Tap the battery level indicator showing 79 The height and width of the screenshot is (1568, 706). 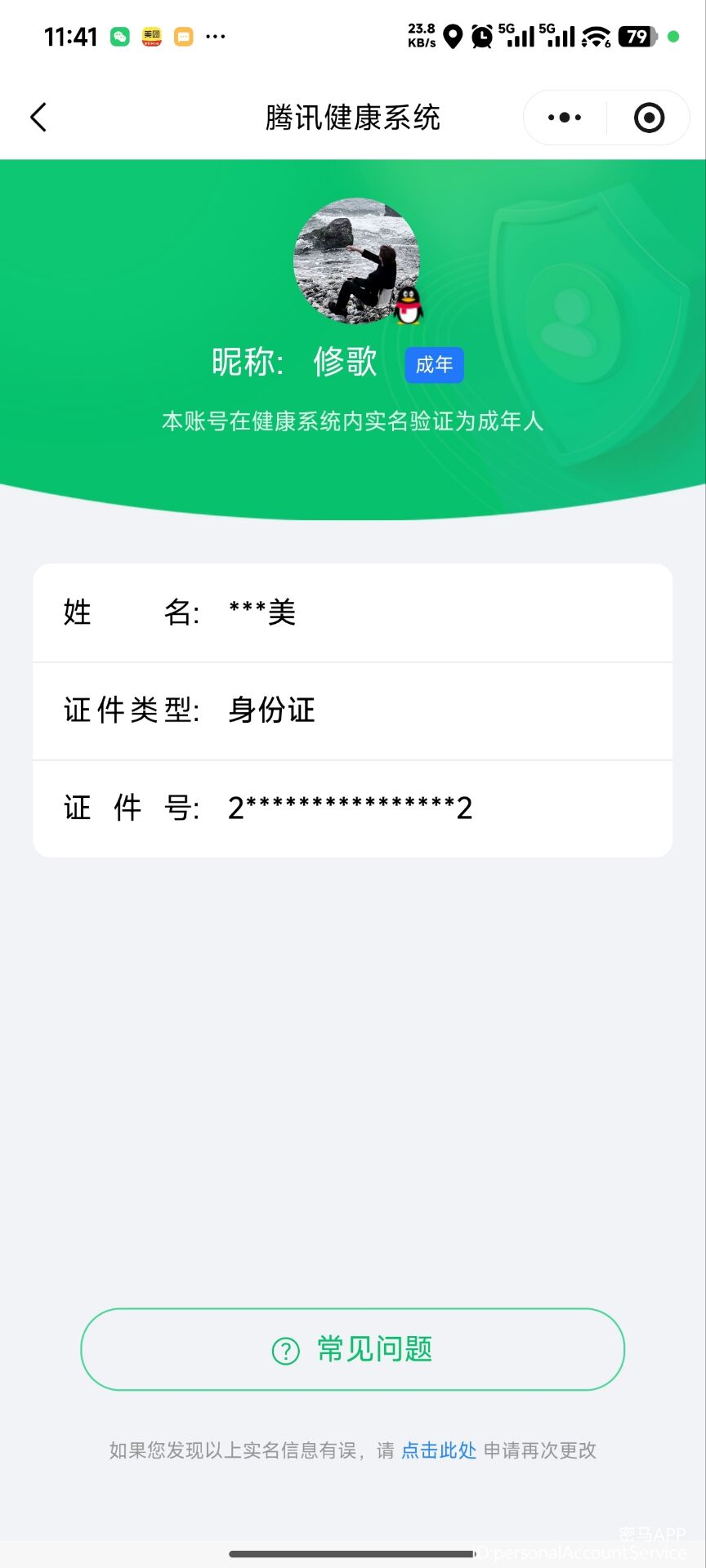(x=637, y=36)
